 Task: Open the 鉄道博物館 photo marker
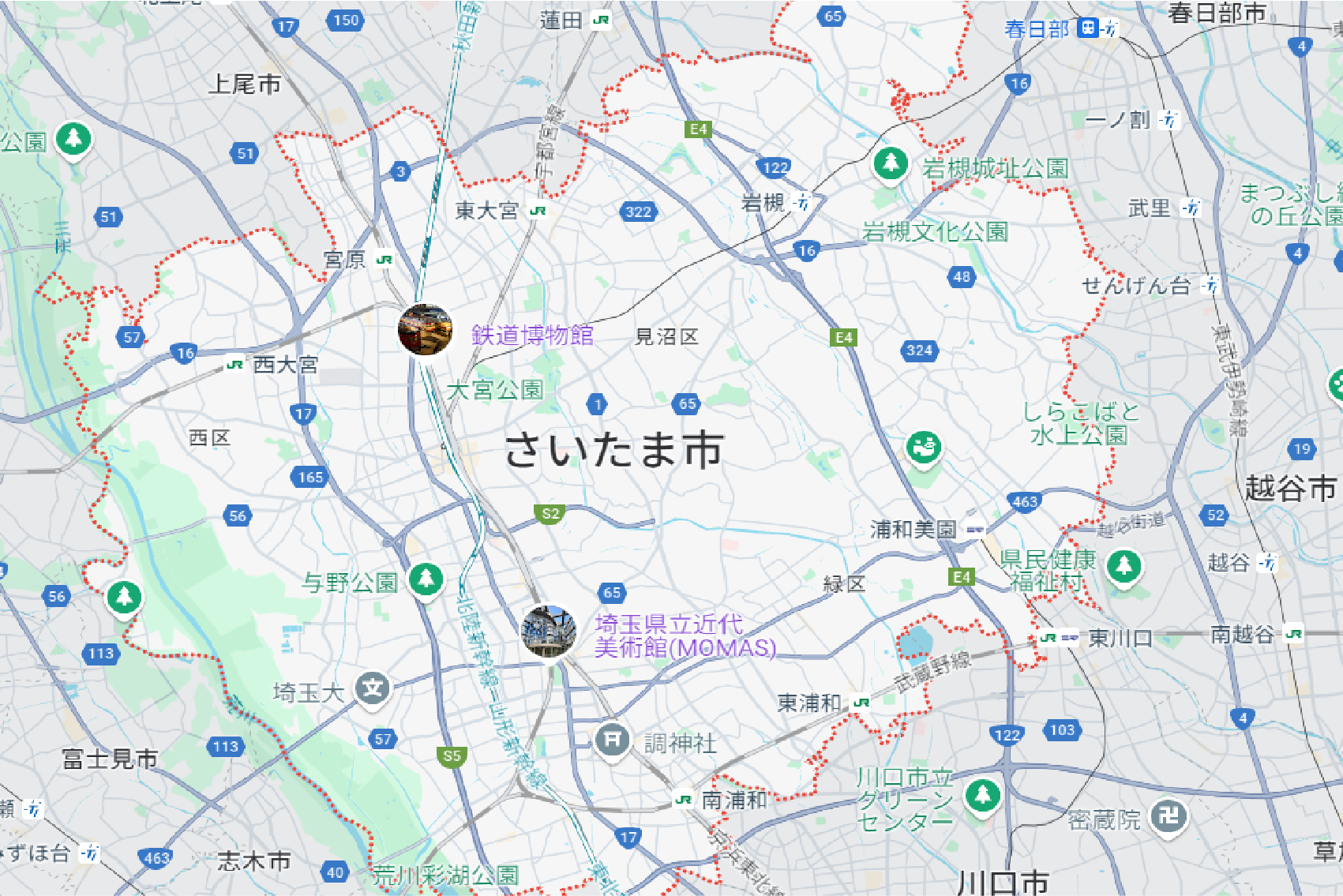(426, 329)
